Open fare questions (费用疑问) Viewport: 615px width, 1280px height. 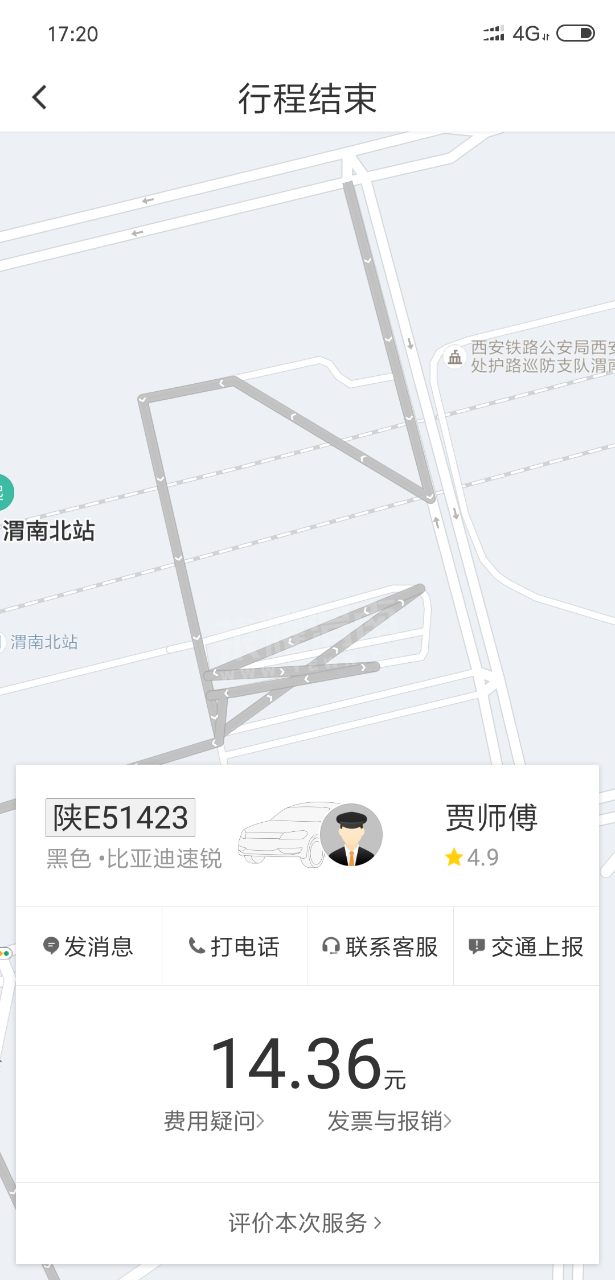214,1121
